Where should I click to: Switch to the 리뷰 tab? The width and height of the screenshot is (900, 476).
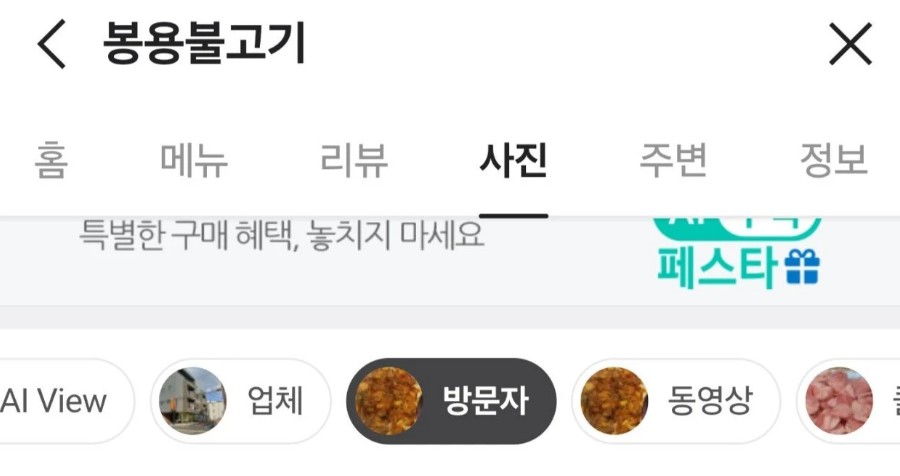[354, 160]
